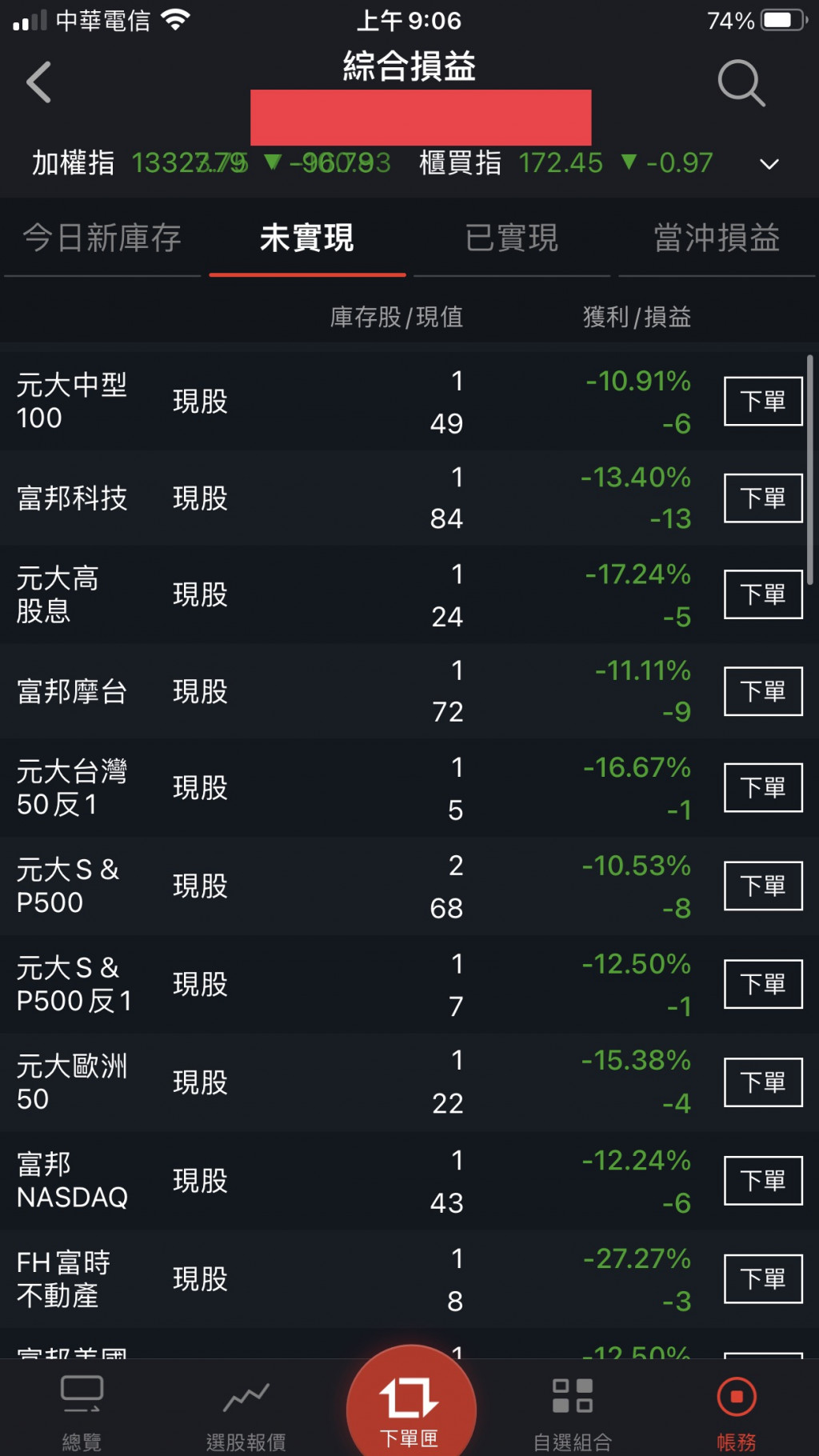Screen dimensions: 819x1456
Task: Select the 帳務 bottom tab
Action: click(737, 1413)
